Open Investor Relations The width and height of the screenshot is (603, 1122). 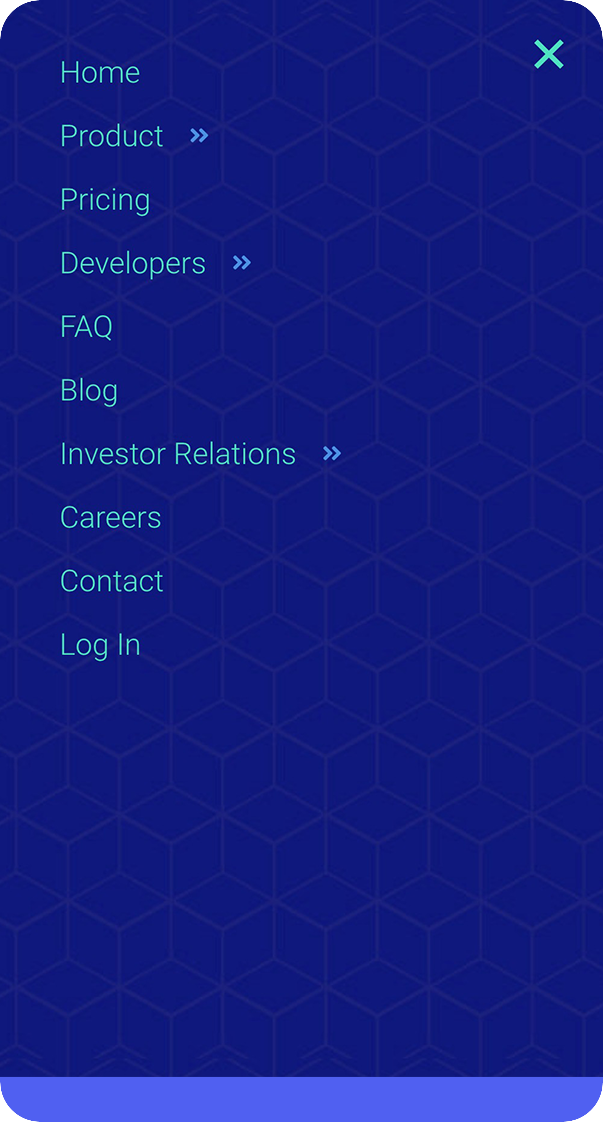coord(178,454)
